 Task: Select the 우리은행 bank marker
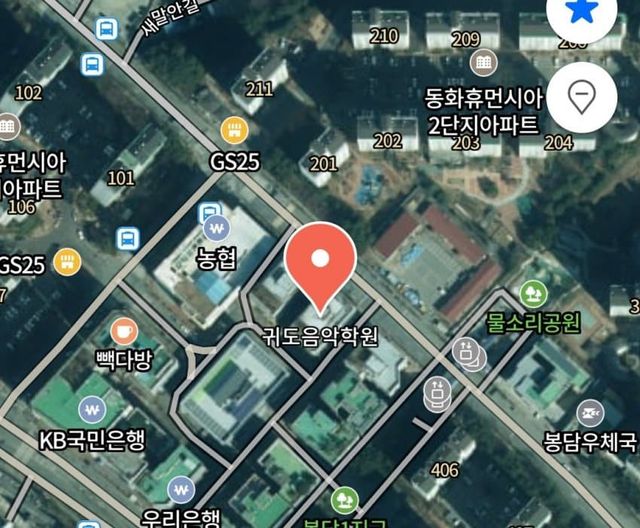point(180,489)
